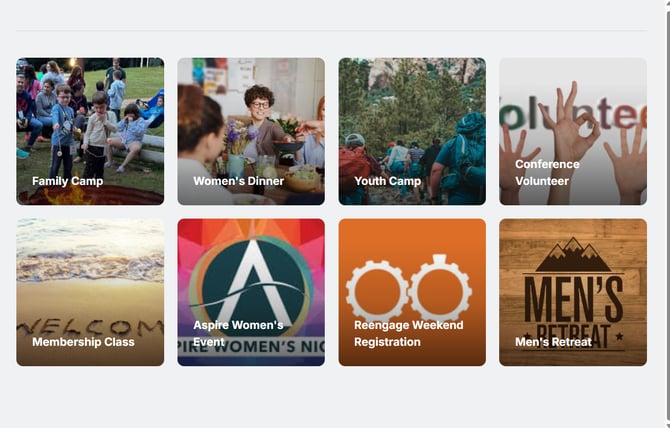Select the Women's Dinner event
670x428 pixels.
[x=251, y=131]
